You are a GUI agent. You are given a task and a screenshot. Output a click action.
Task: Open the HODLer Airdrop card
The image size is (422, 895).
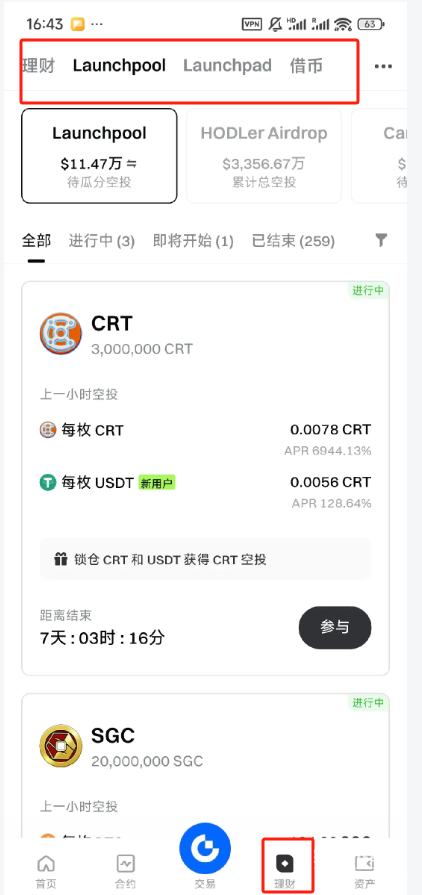click(x=264, y=156)
